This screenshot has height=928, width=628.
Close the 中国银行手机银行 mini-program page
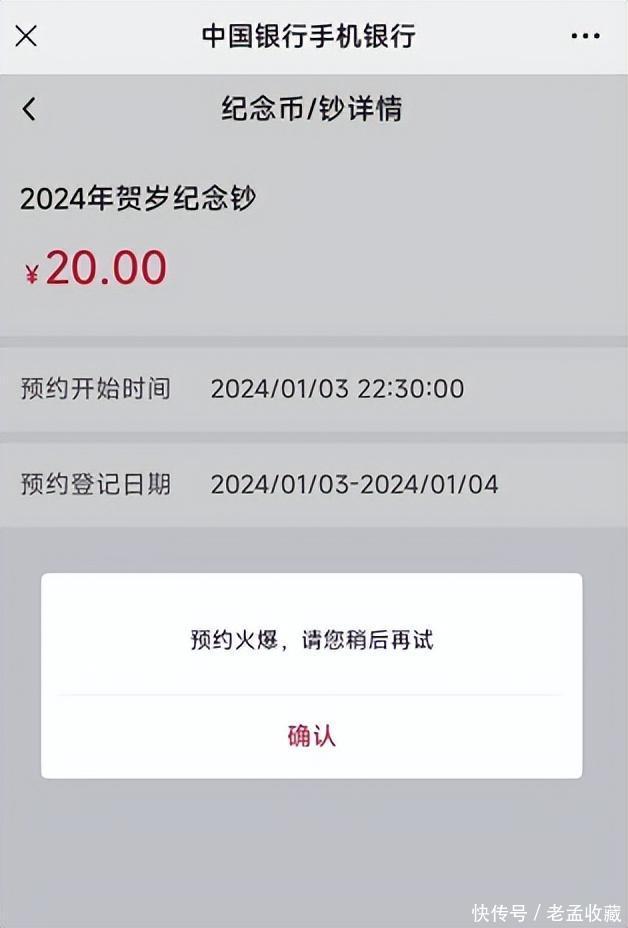pyautogui.click(x=26, y=36)
